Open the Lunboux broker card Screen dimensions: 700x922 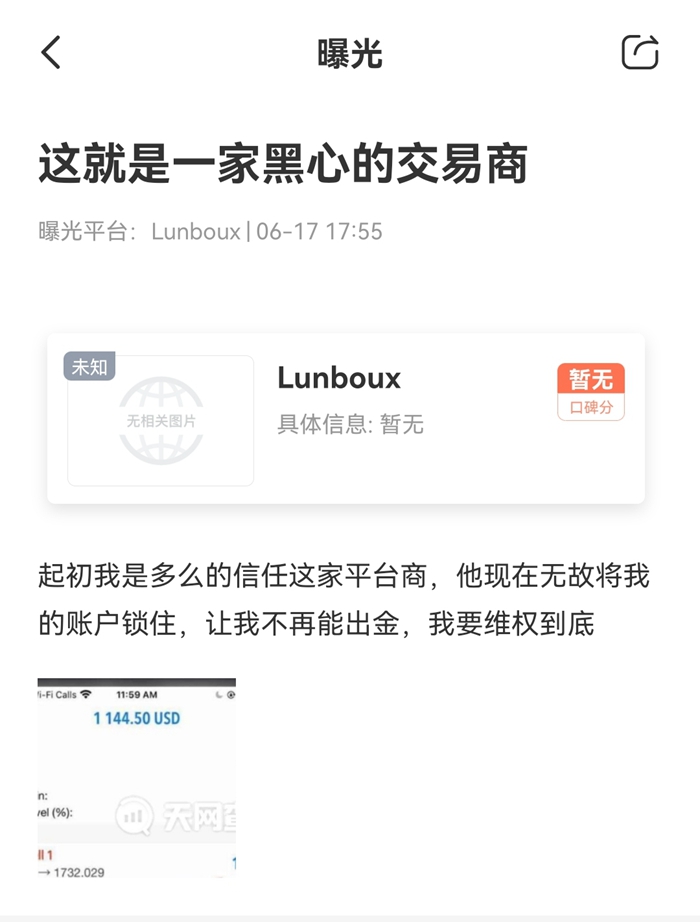point(345,418)
